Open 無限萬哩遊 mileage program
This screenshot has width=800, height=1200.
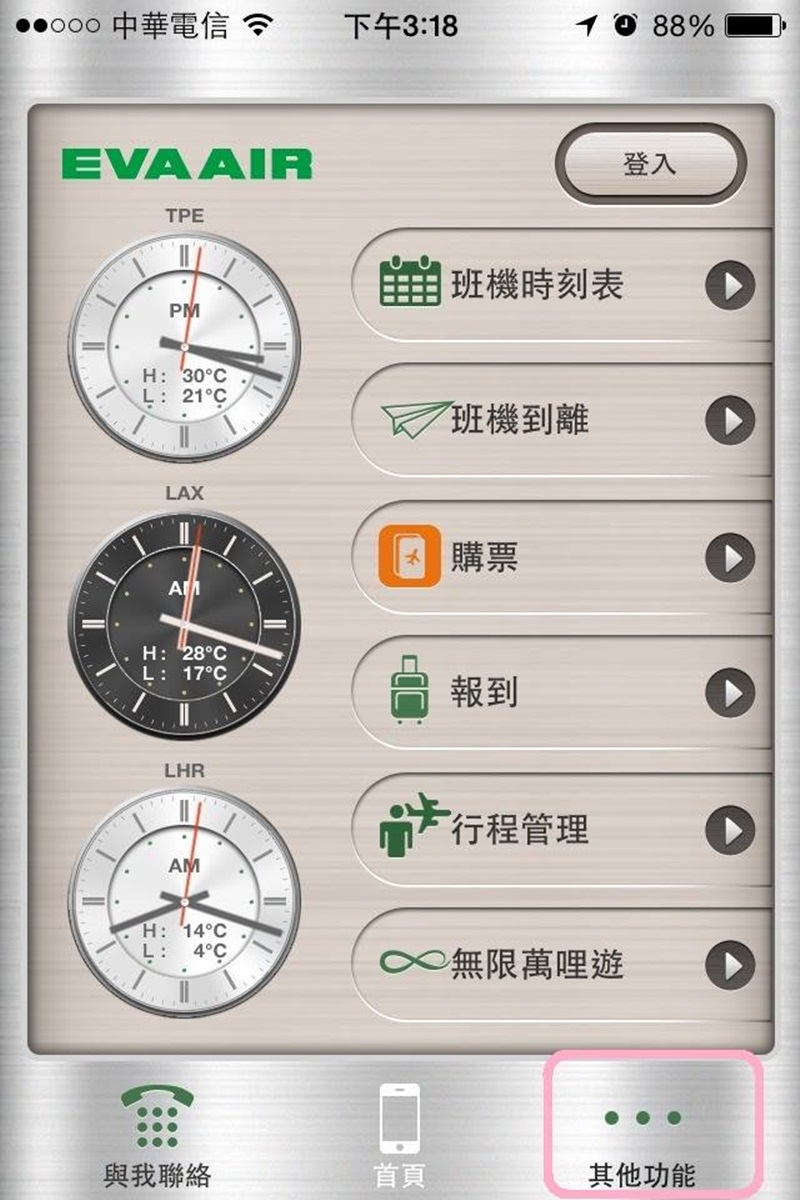point(560,964)
